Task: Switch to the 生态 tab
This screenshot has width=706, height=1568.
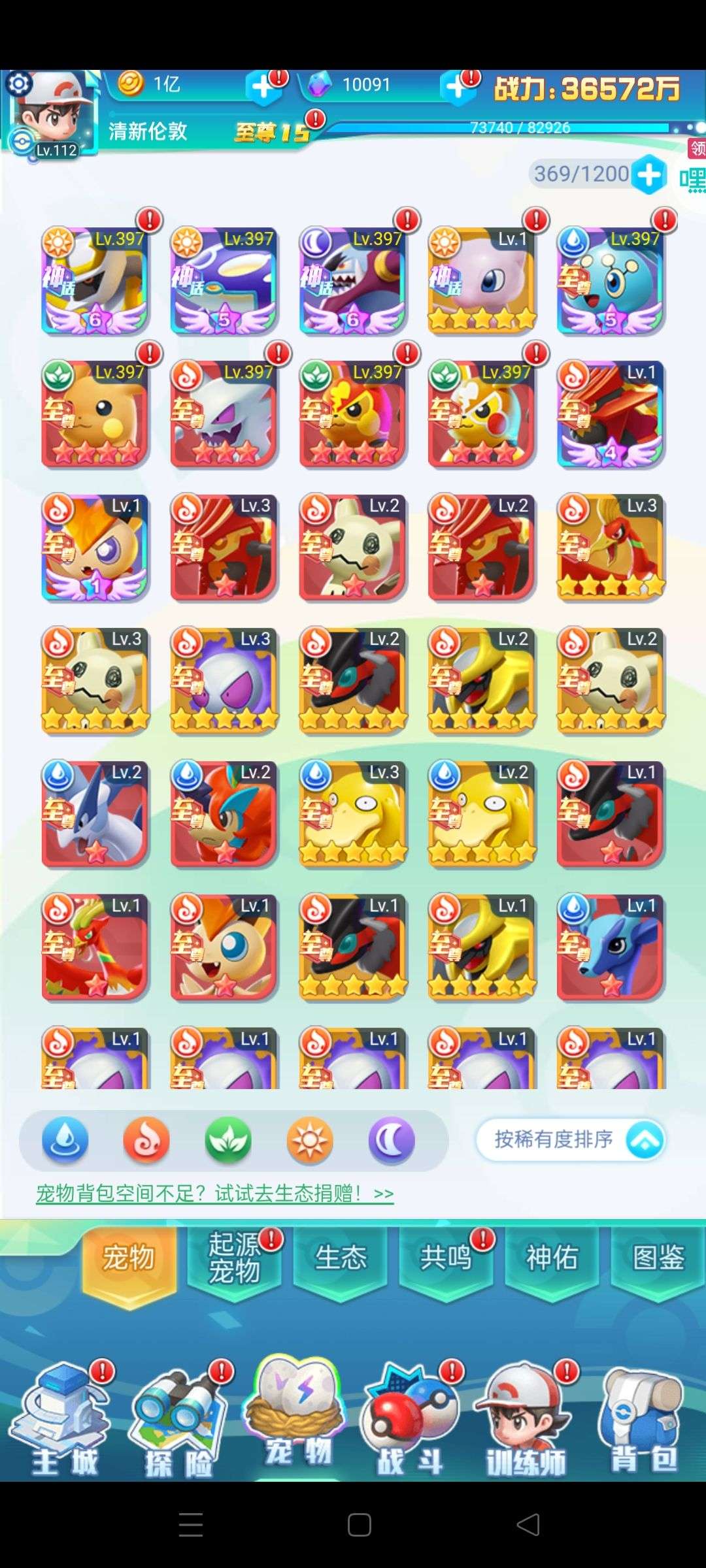Action: tap(341, 1259)
